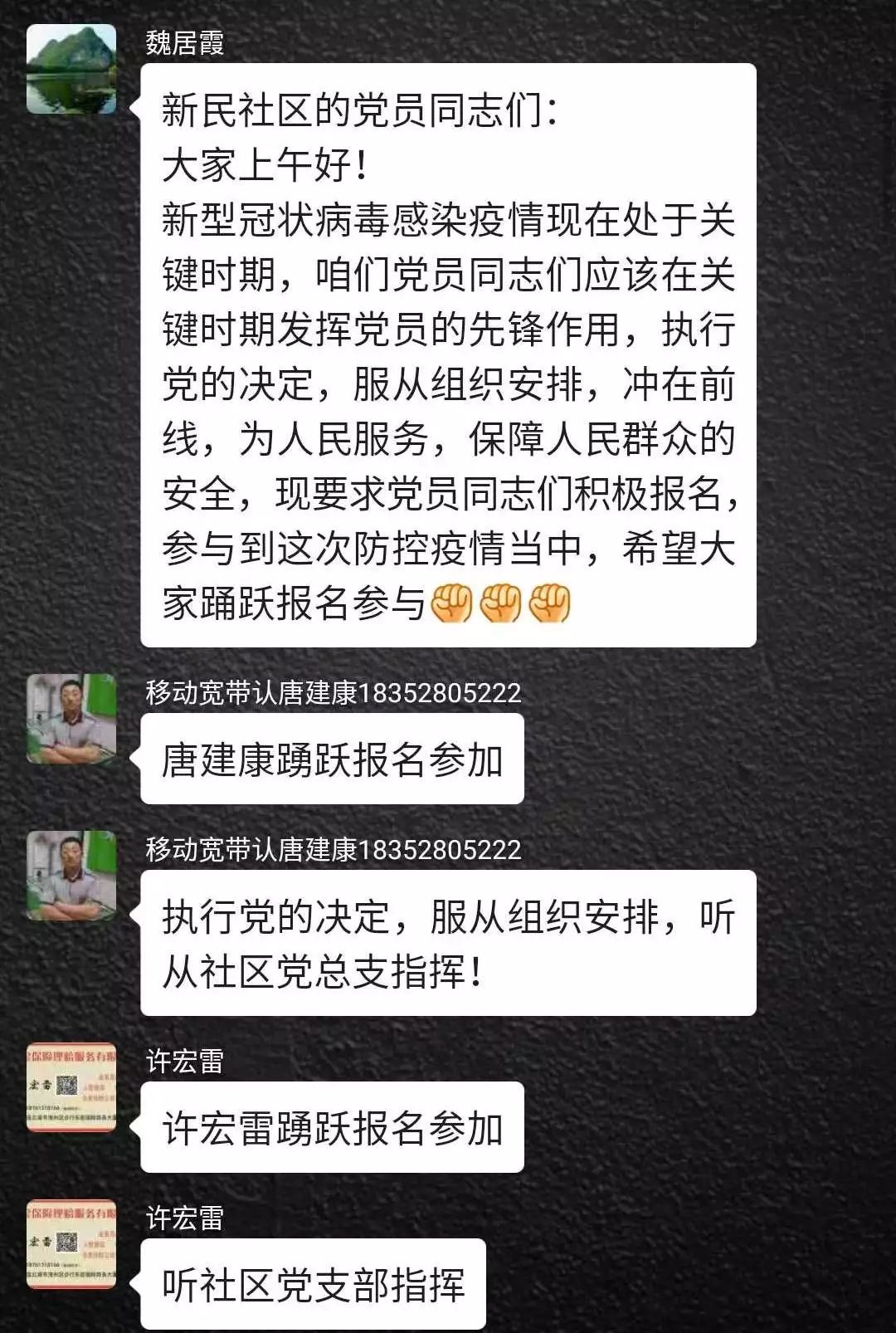Tap avatar beside "听从社区党总支指挥" message
Viewport: 896px width, 1333px height.
[71, 876]
